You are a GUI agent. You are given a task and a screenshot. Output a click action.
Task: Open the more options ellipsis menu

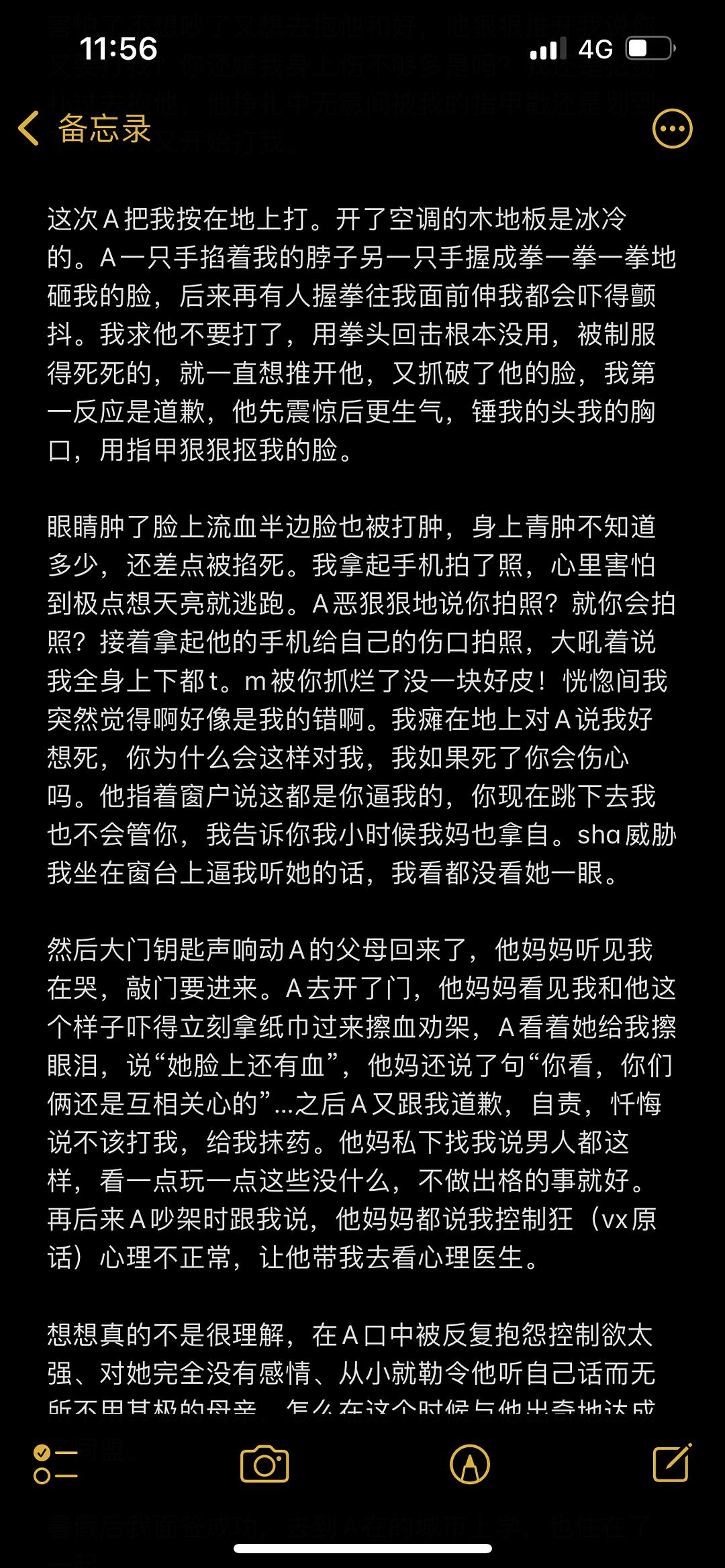672,128
